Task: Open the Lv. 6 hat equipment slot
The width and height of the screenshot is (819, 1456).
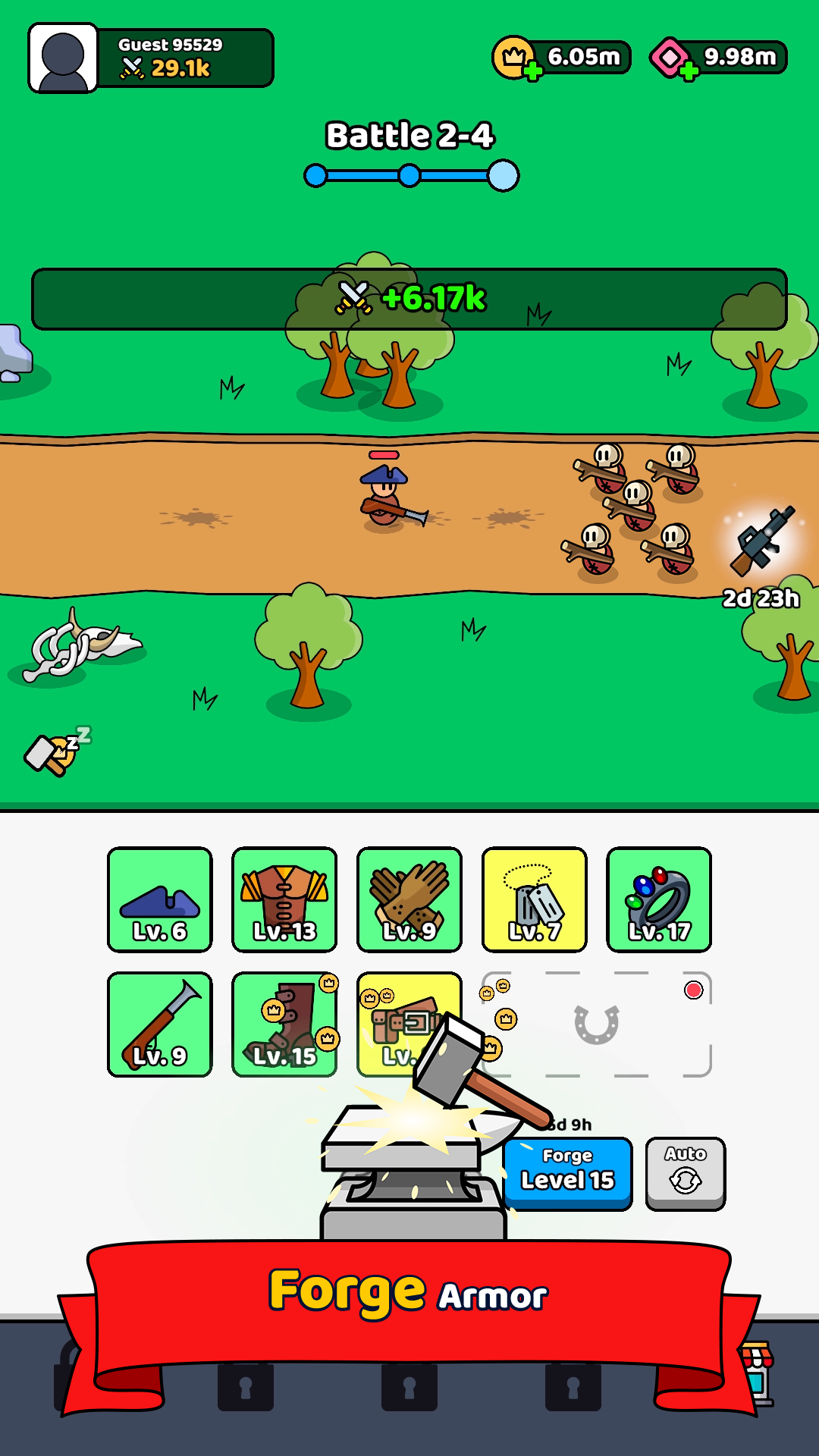Action: tap(160, 899)
